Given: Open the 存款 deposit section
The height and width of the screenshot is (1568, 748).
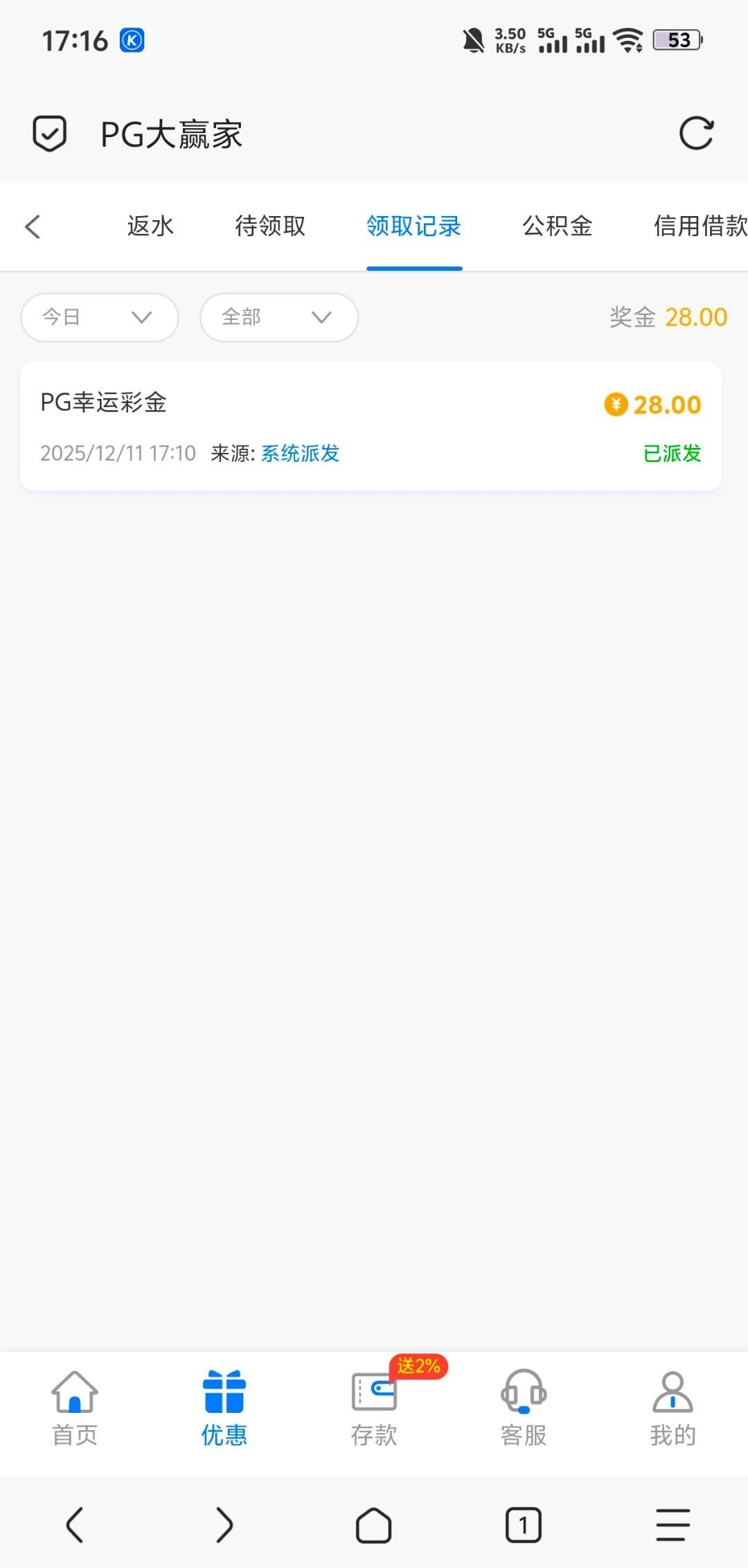Looking at the screenshot, I should (374, 1409).
